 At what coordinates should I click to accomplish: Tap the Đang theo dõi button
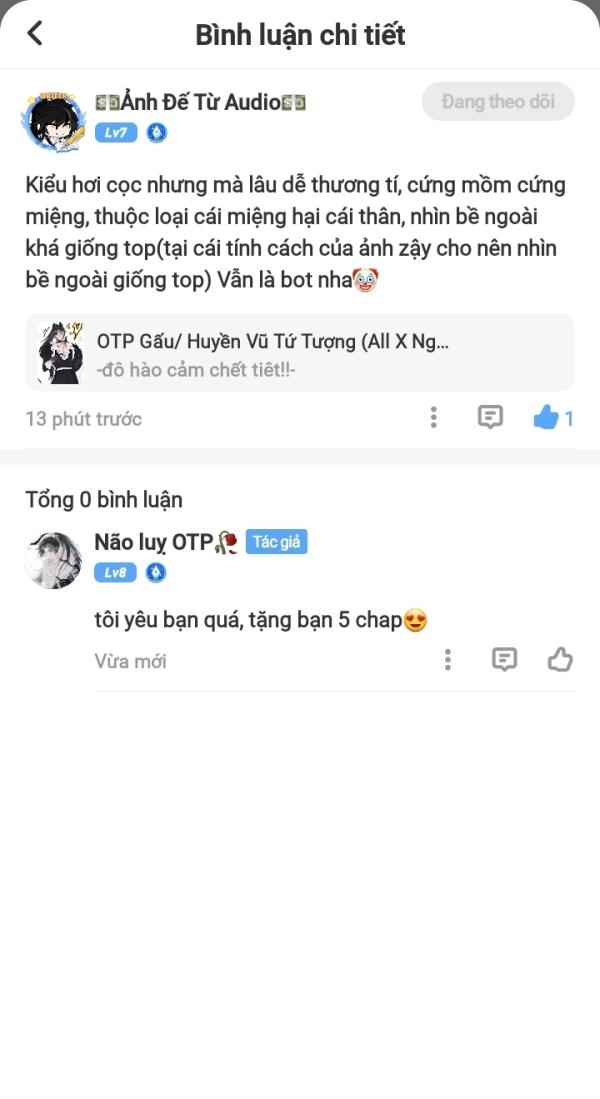[498, 102]
